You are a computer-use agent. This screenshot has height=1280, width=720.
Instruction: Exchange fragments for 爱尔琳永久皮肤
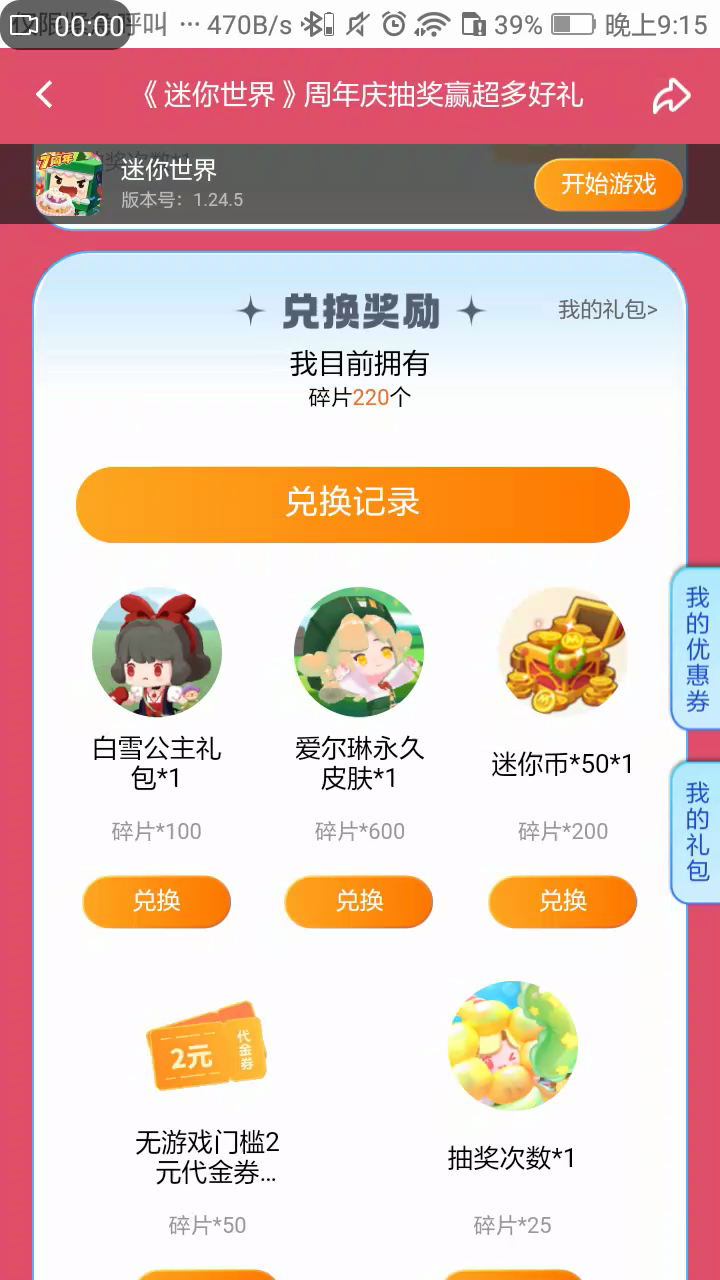coord(359,901)
